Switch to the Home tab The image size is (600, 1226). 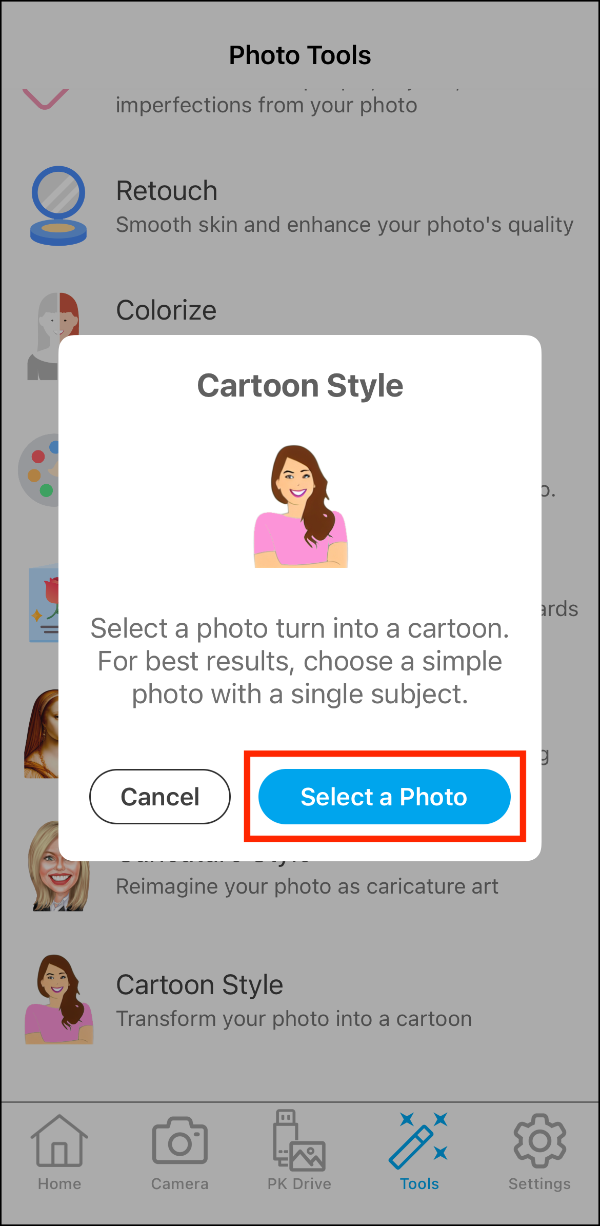click(59, 1152)
